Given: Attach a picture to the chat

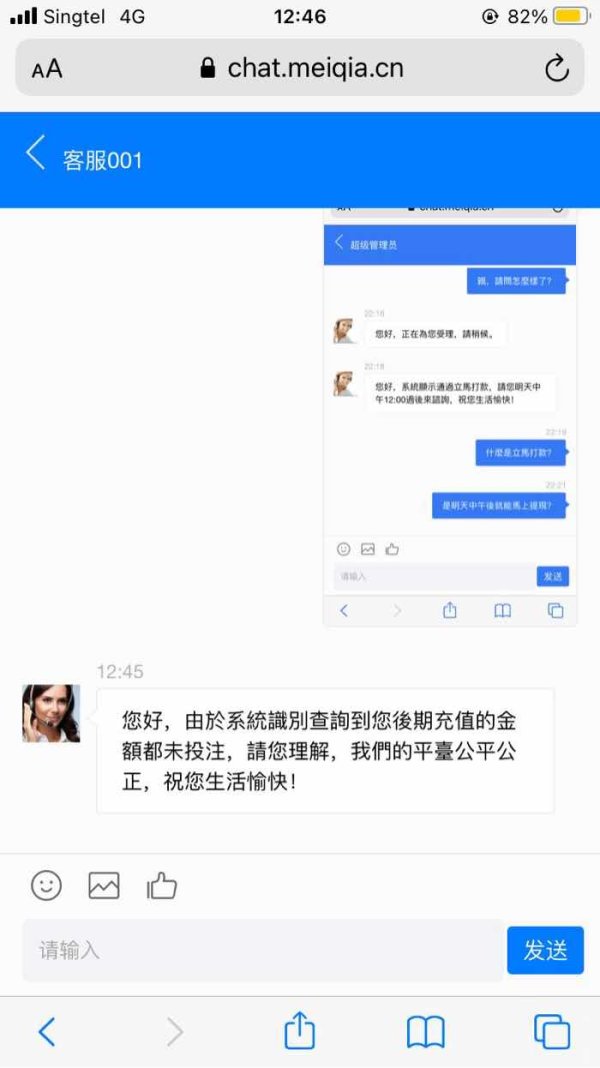Looking at the screenshot, I should coord(104,885).
